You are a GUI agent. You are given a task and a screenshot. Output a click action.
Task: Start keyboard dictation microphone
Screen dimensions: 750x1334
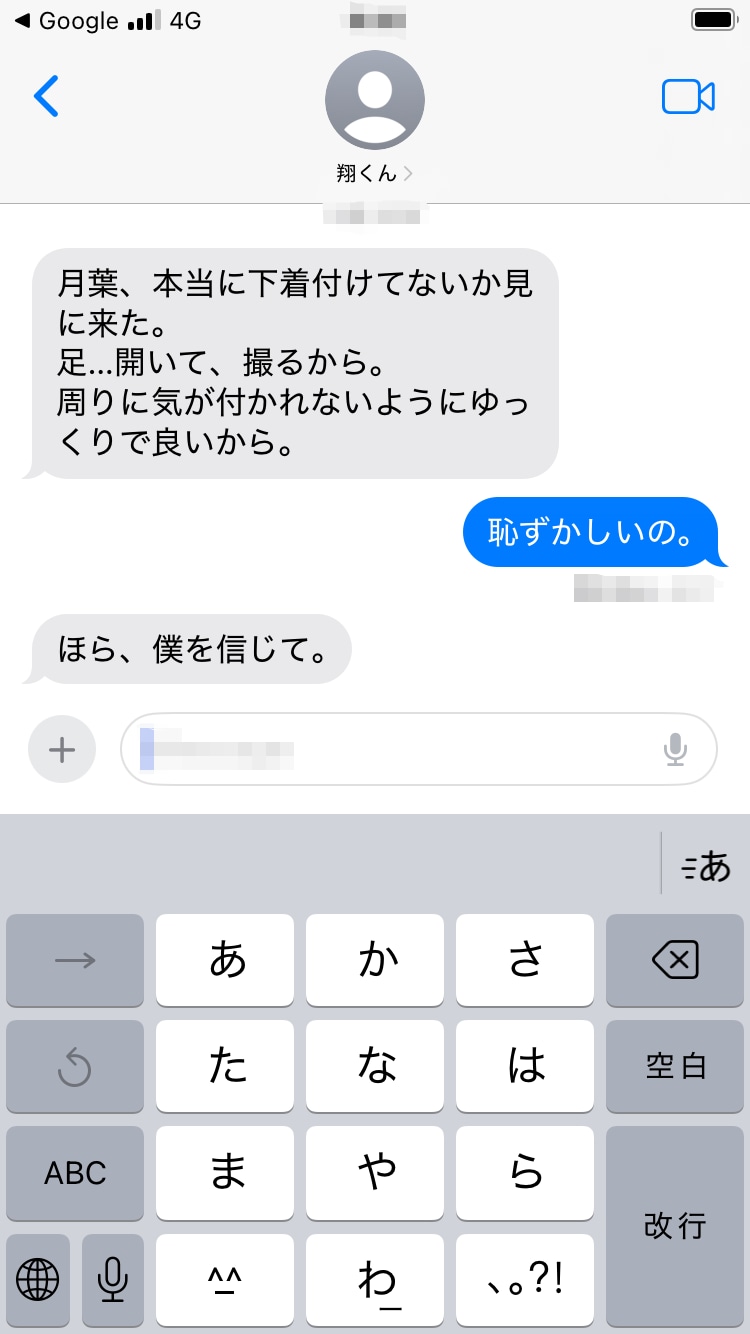tap(112, 1279)
